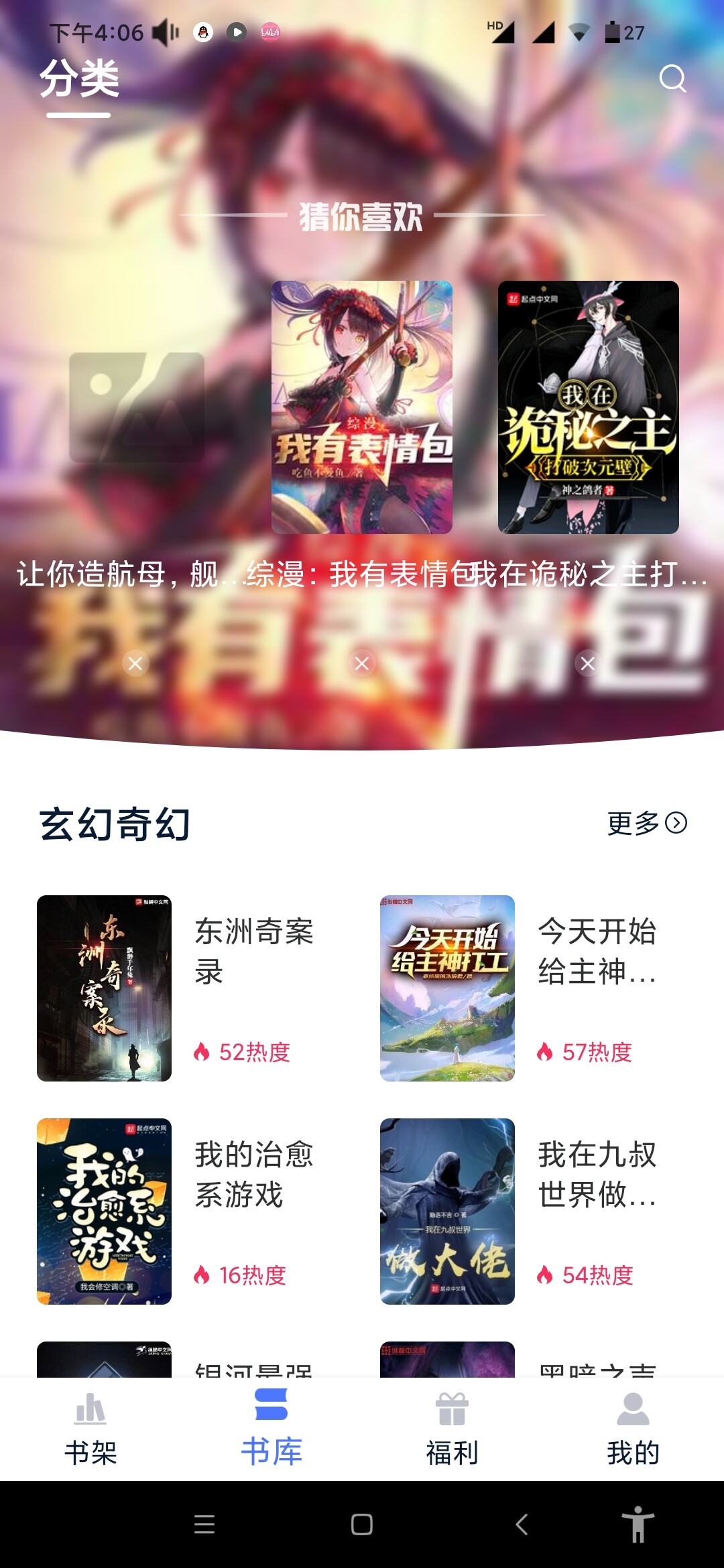Screen dimensions: 724x1568
Task: Go back using the system back button
Action: point(522,1524)
